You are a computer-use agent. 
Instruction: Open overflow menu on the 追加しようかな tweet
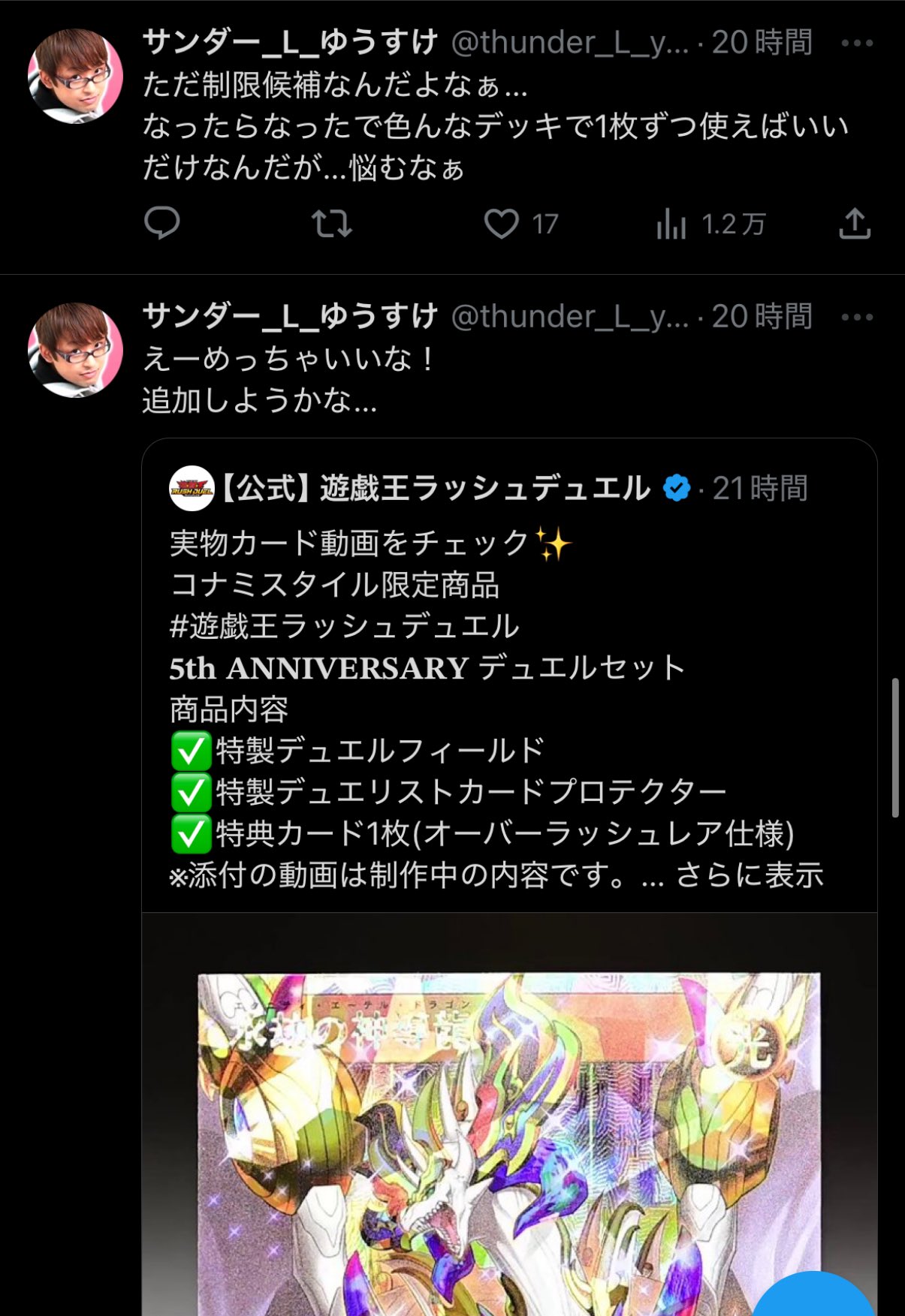pos(857,318)
